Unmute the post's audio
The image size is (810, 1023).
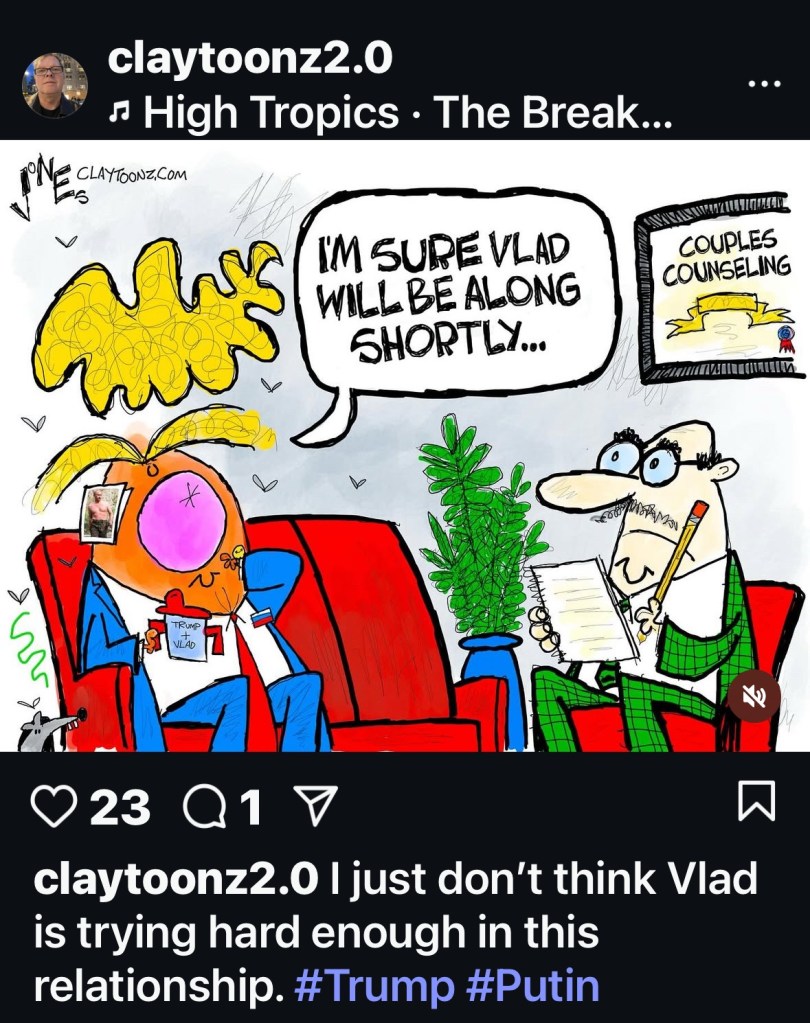[x=755, y=697]
